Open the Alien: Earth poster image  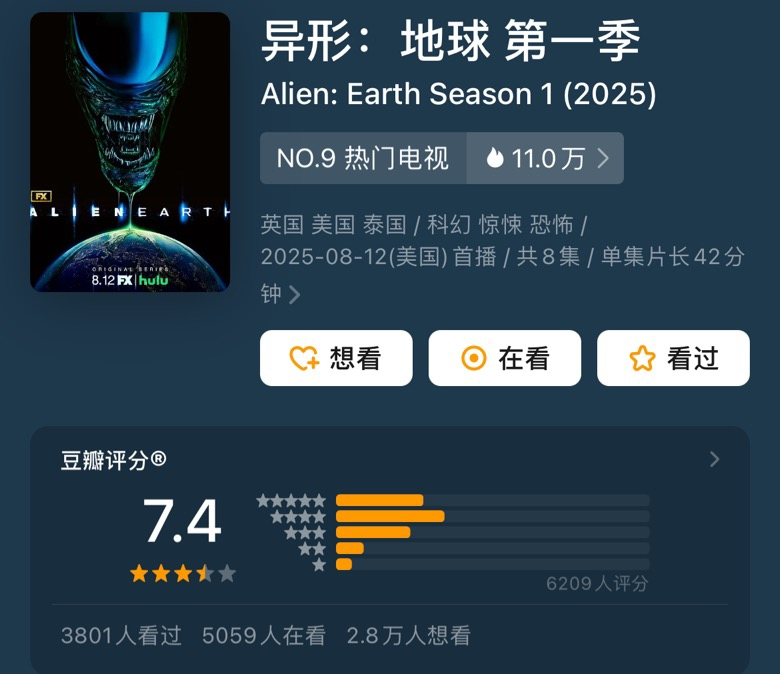pos(130,152)
